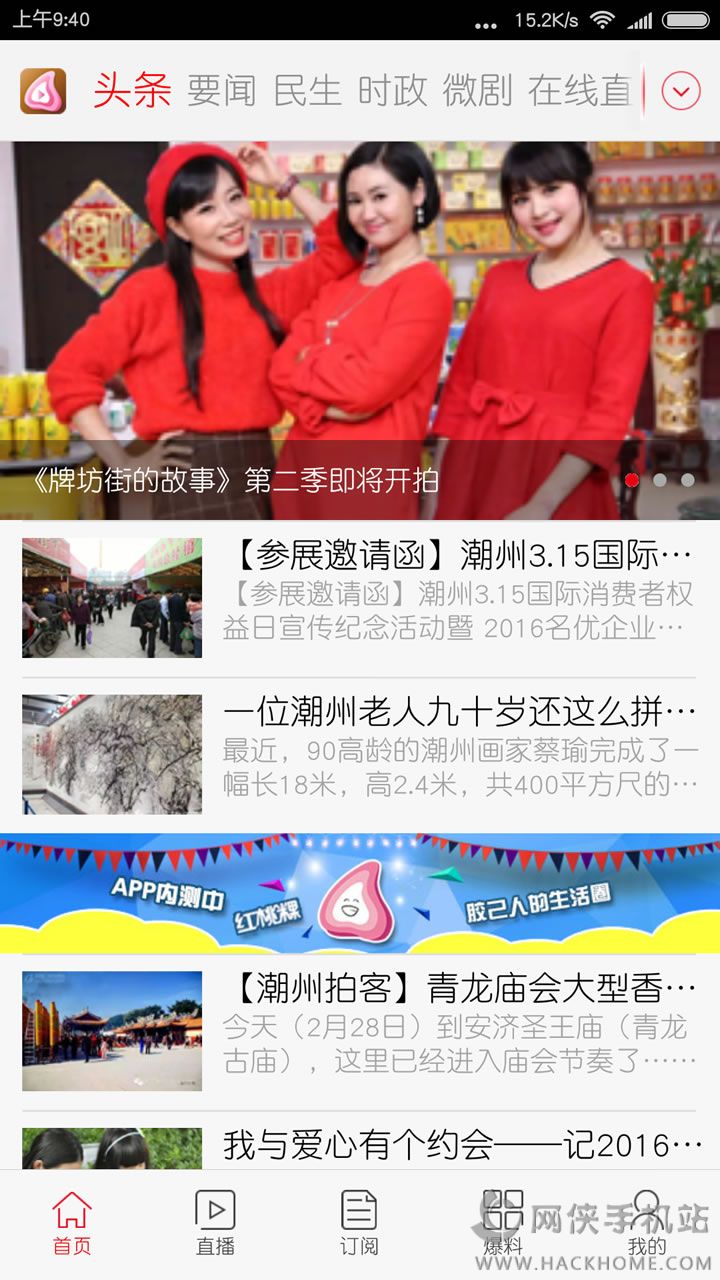Open the 参展邀请函 潮州3.15 article
Viewport: 720px width, 1280px height.
tap(360, 598)
